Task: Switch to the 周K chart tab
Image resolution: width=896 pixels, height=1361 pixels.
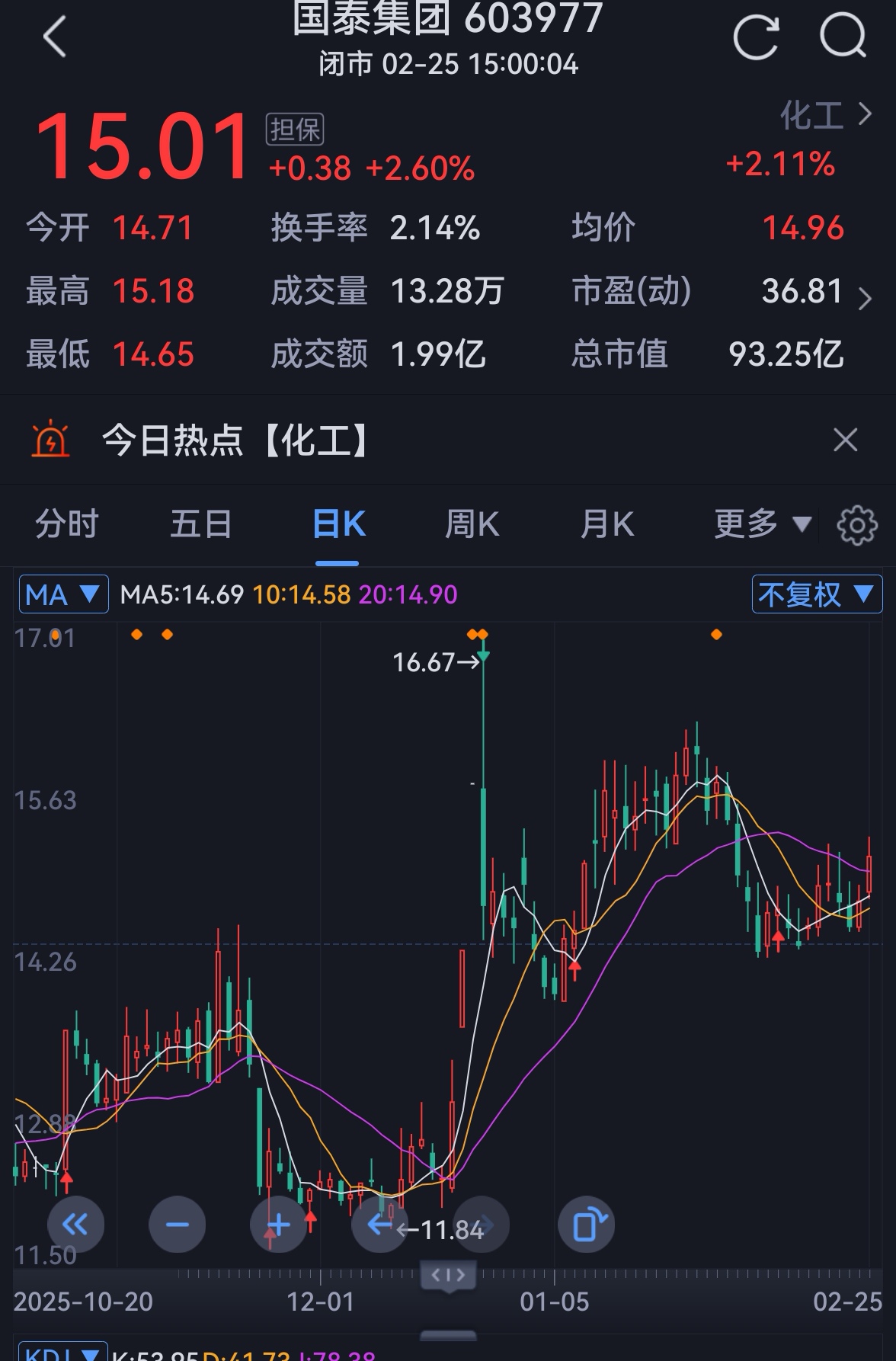Action: pos(472,524)
